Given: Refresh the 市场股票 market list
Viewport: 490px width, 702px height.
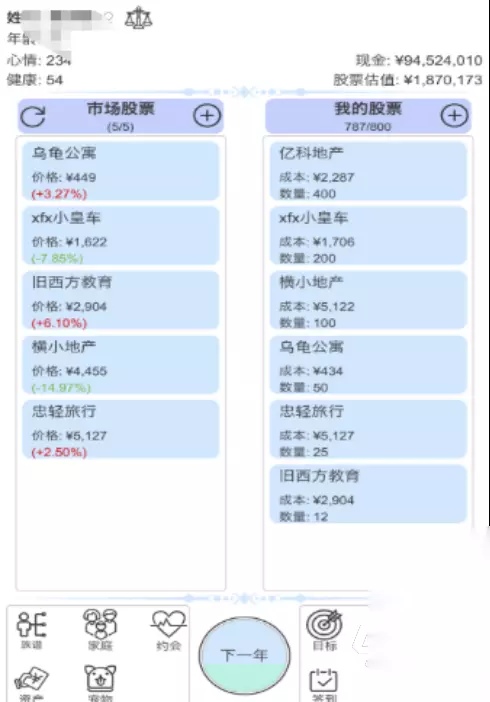Looking at the screenshot, I should (x=33, y=117).
